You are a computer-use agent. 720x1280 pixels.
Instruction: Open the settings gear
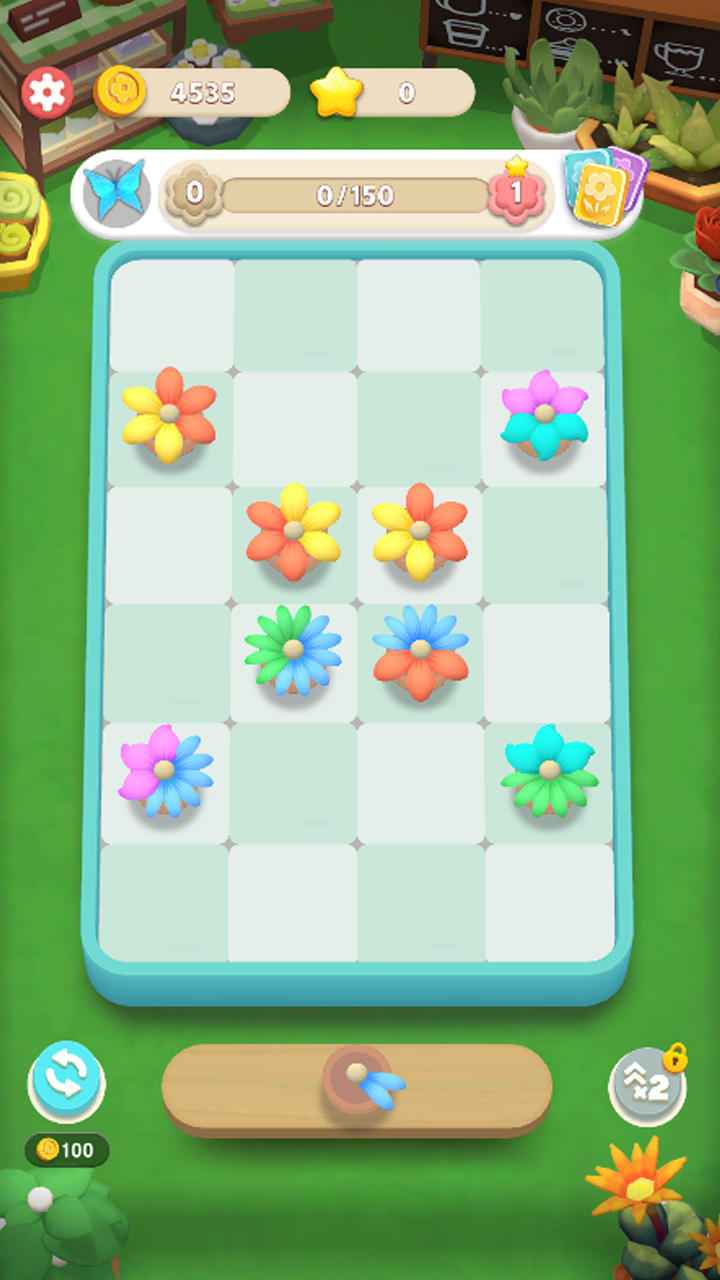click(46, 93)
